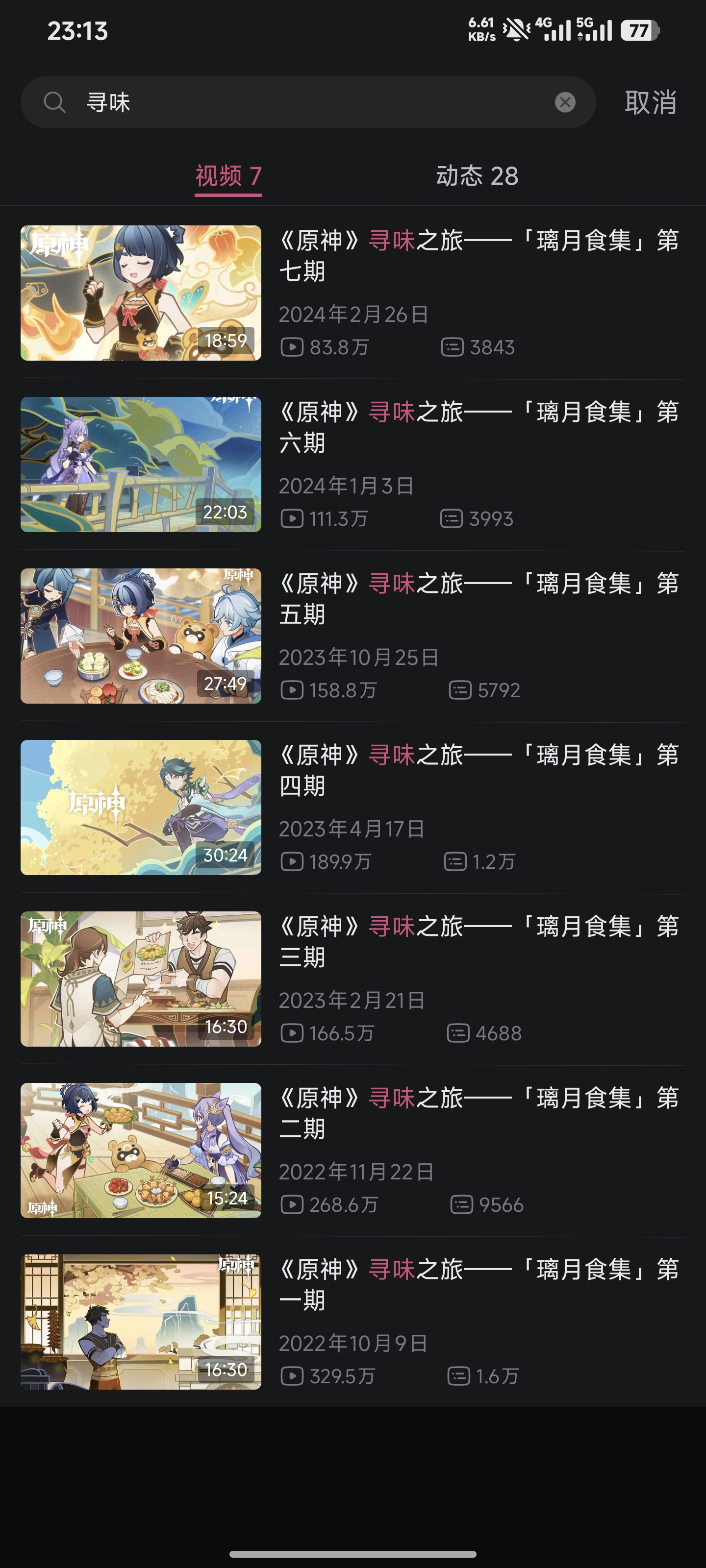Screen dimensions: 706x1568
Task: Clear the search text 寻味
Action: point(565,102)
